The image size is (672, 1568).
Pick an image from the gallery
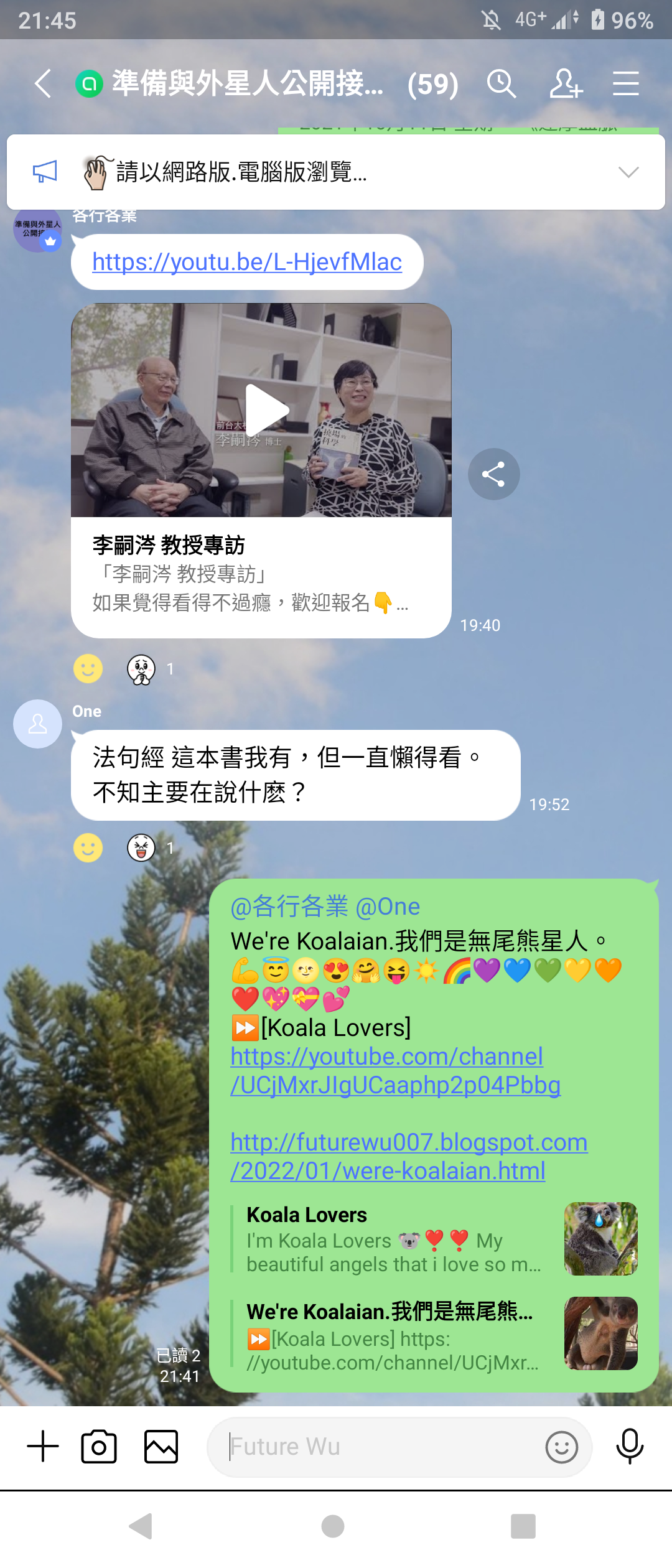(161, 1446)
